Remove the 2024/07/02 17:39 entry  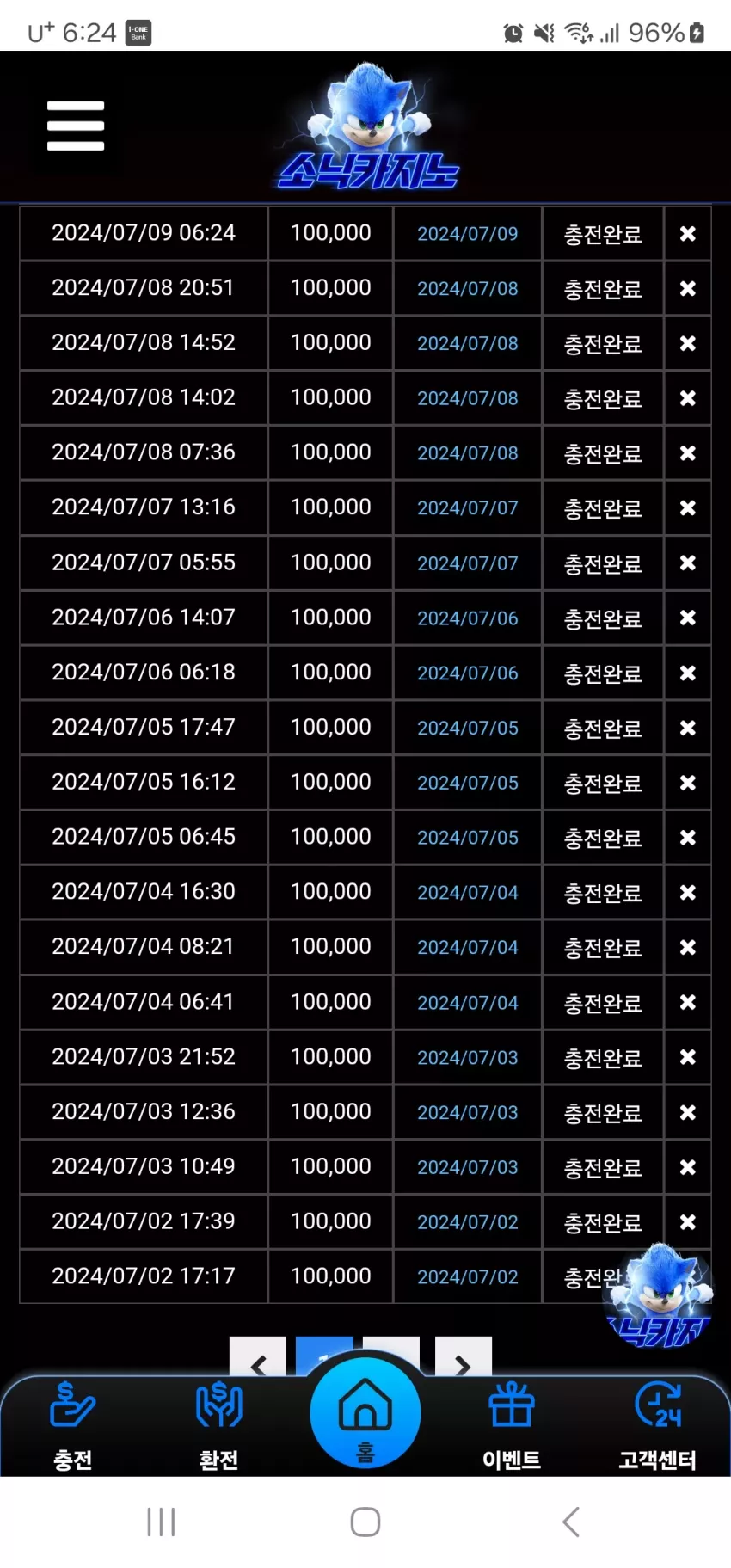(687, 1222)
